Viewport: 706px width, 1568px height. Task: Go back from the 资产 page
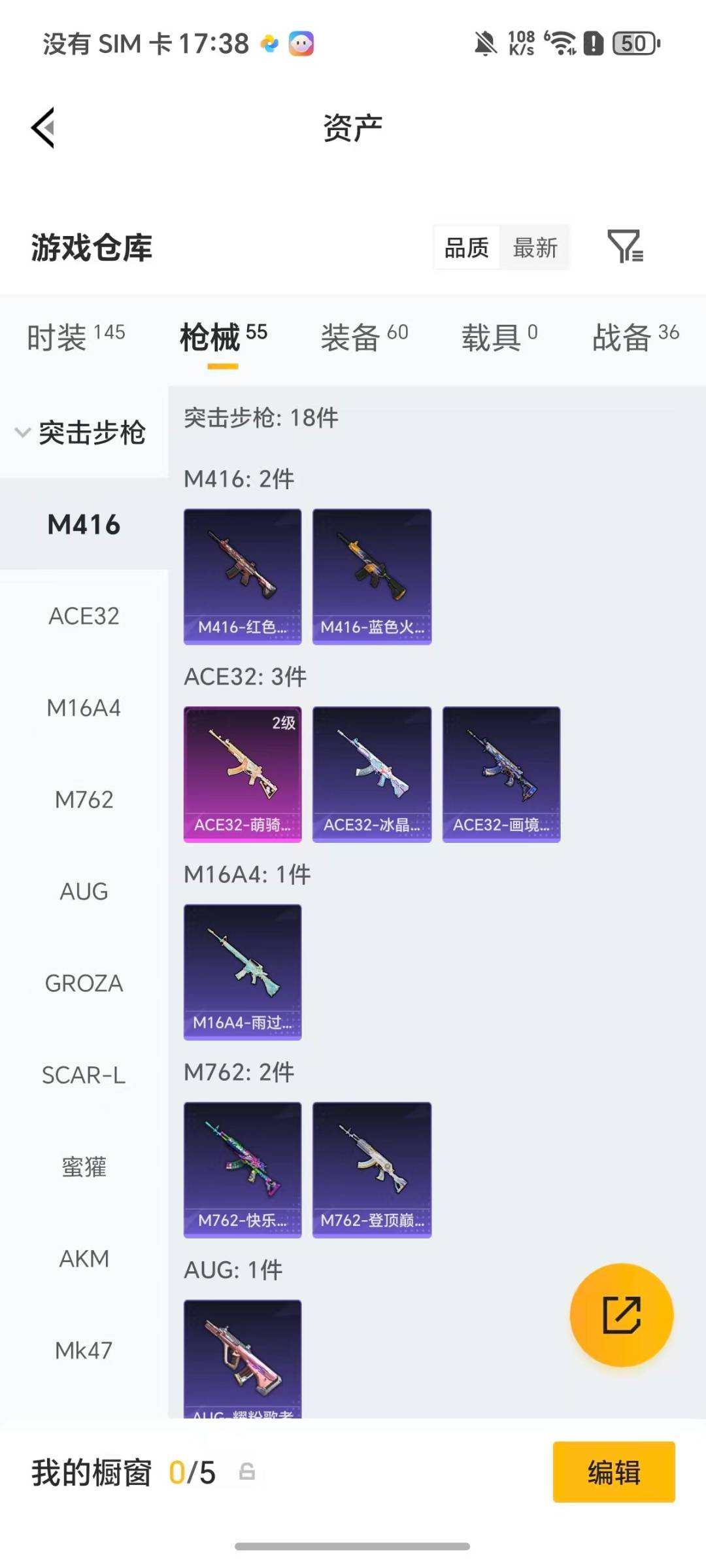pos(43,128)
